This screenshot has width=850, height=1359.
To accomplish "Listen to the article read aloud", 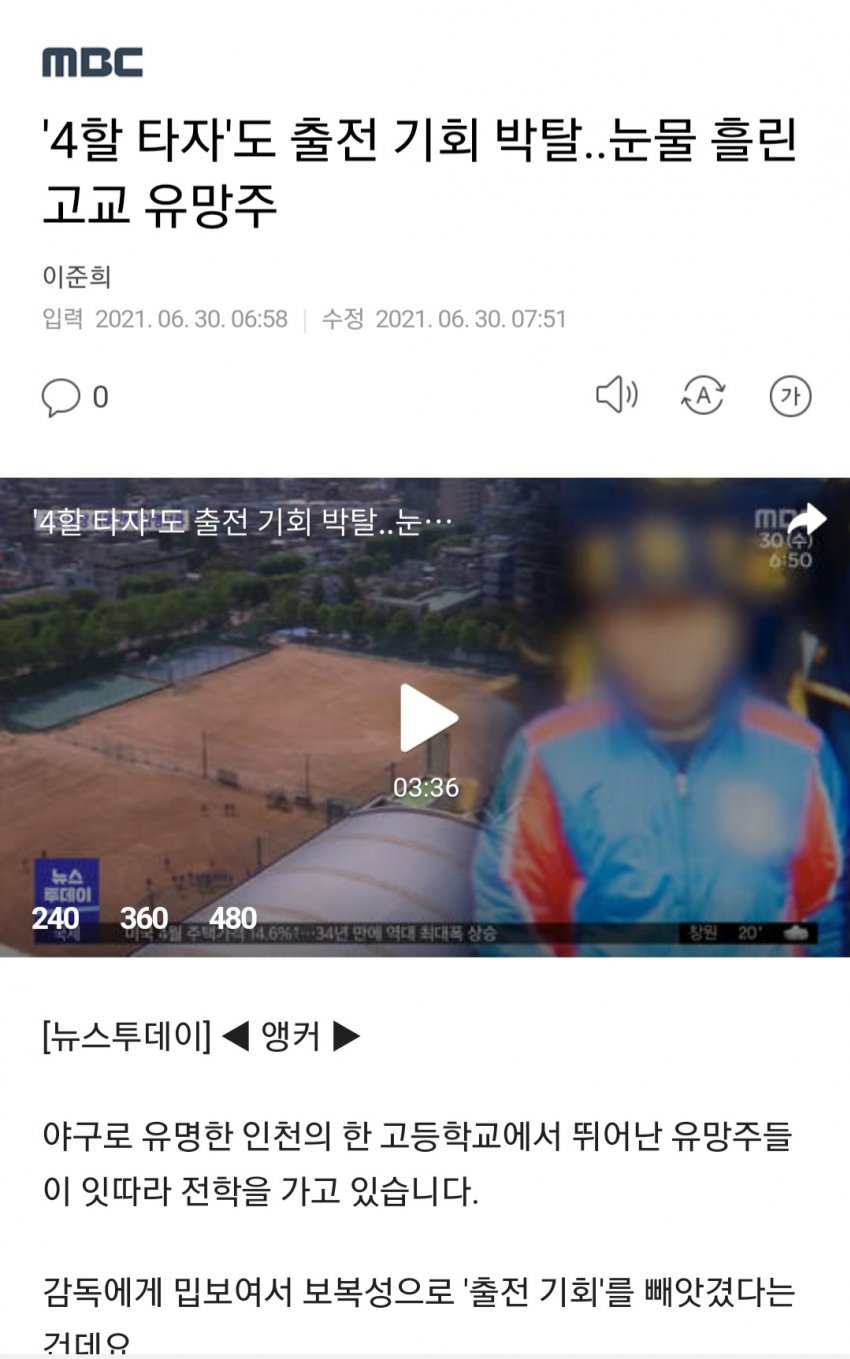I will [x=616, y=395].
